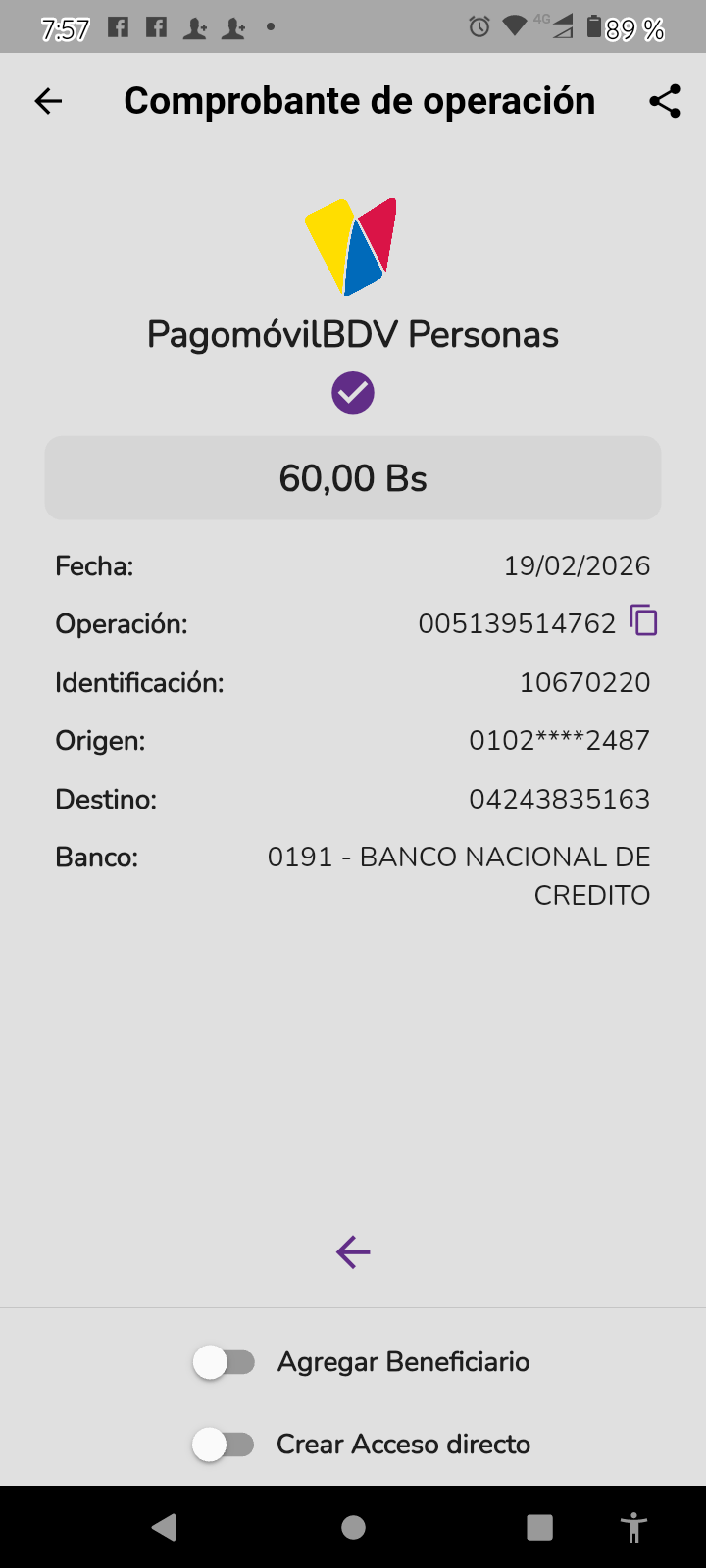Turn on Crear Acceso directo

[225, 1445]
